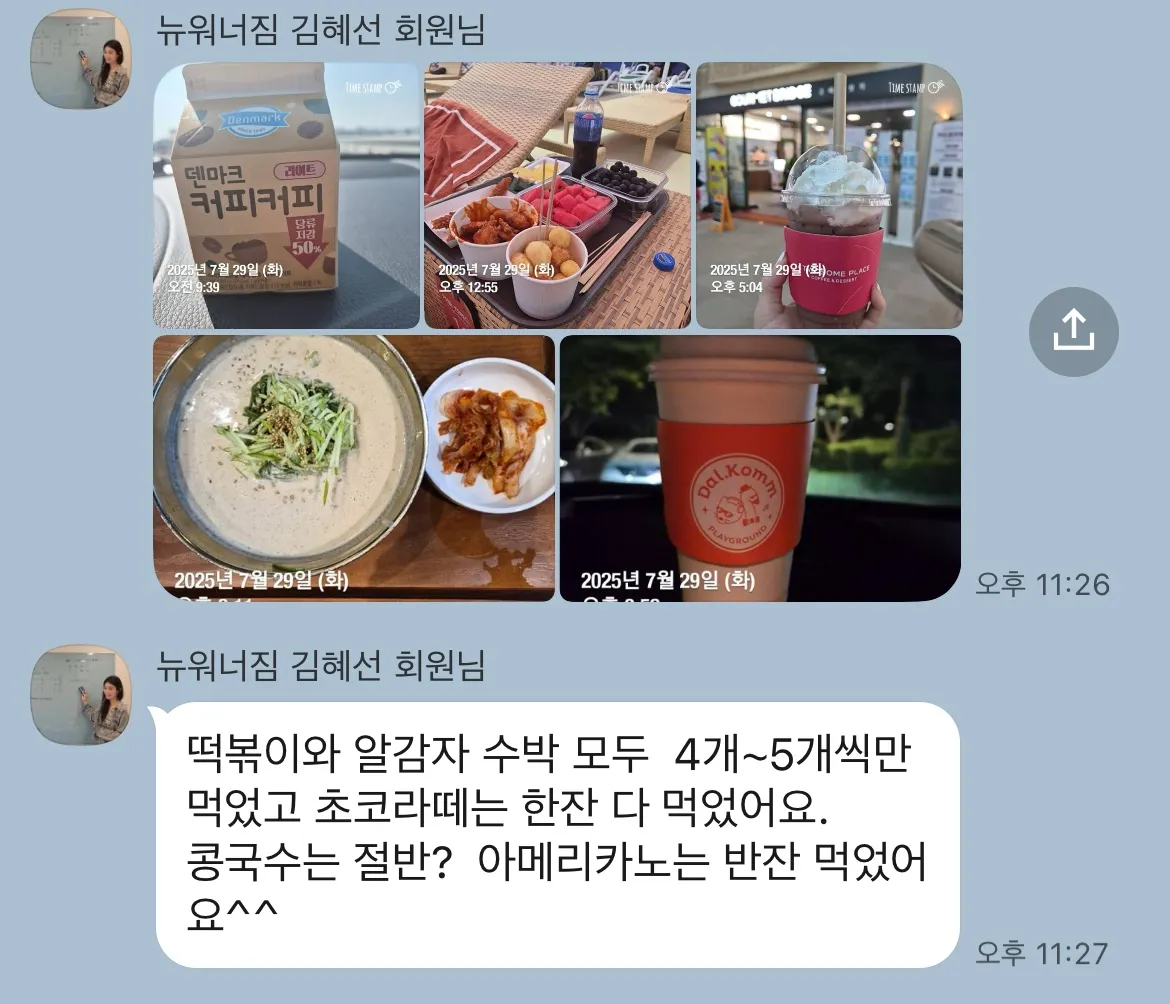Open the Dal.Komm coffee cup photo

click(x=760, y=467)
